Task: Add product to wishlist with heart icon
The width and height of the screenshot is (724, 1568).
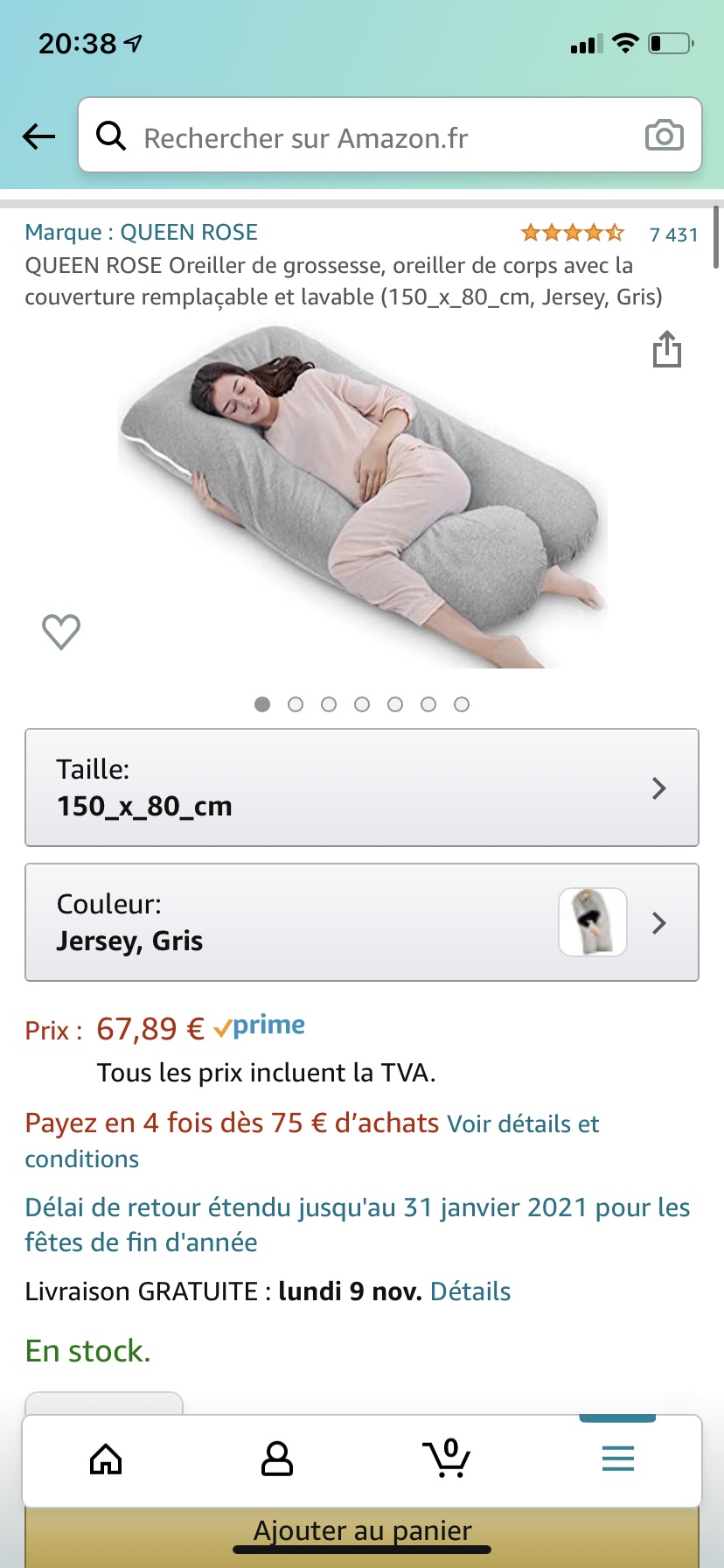Action: point(61,631)
